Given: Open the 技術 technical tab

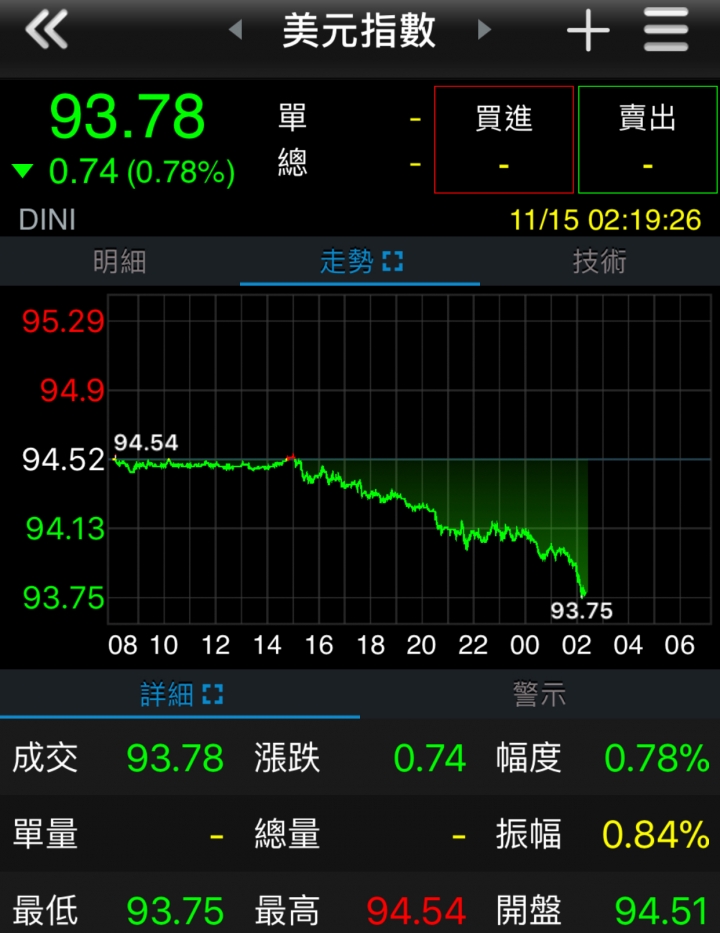Looking at the screenshot, I should click(x=600, y=262).
